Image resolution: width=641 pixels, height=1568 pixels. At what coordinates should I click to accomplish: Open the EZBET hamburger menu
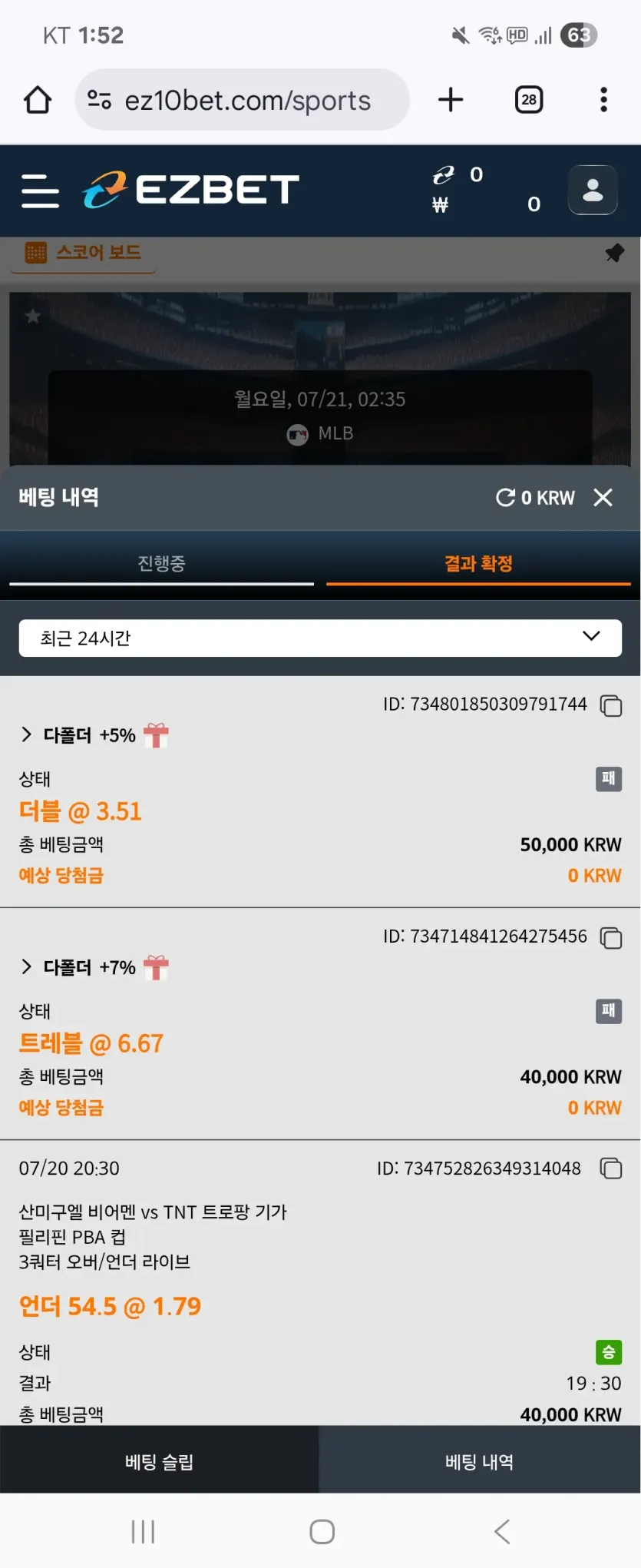click(x=40, y=191)
